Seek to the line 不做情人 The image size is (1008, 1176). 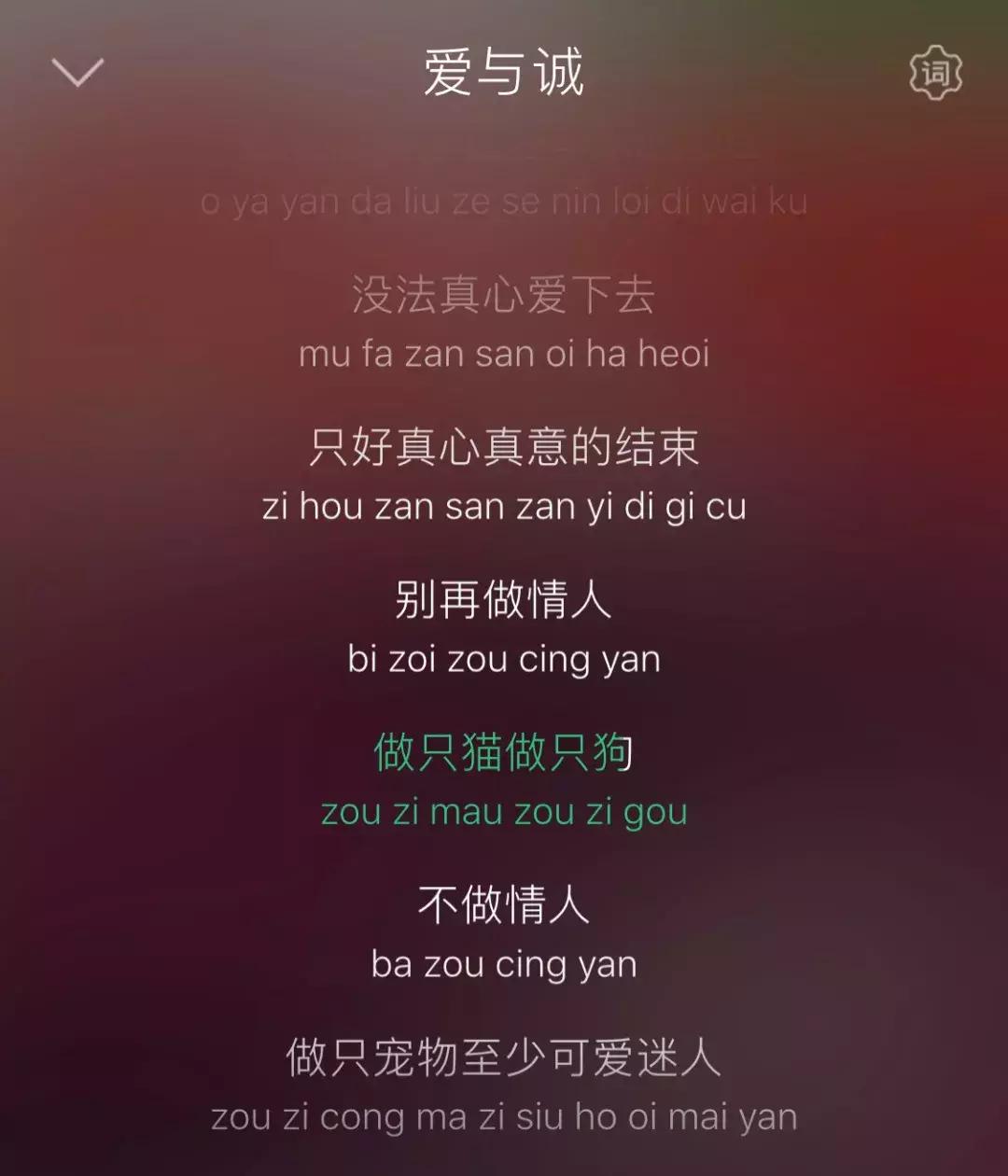(x=504, y=905)
